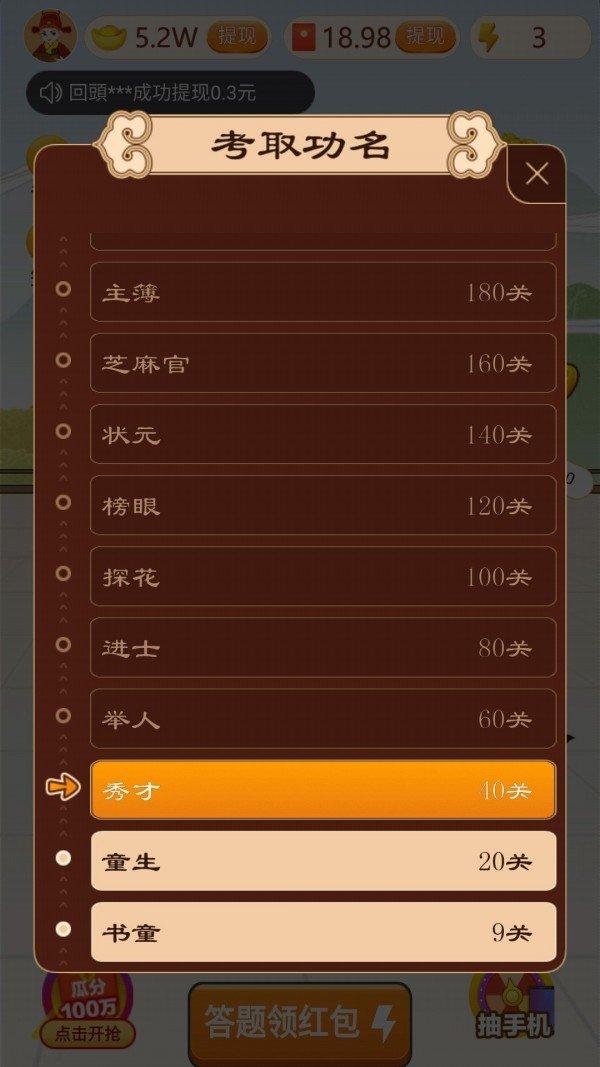Tap 提现 next to the 18.98 red packet balance
600x1067 pixels.
pos(425,38)
